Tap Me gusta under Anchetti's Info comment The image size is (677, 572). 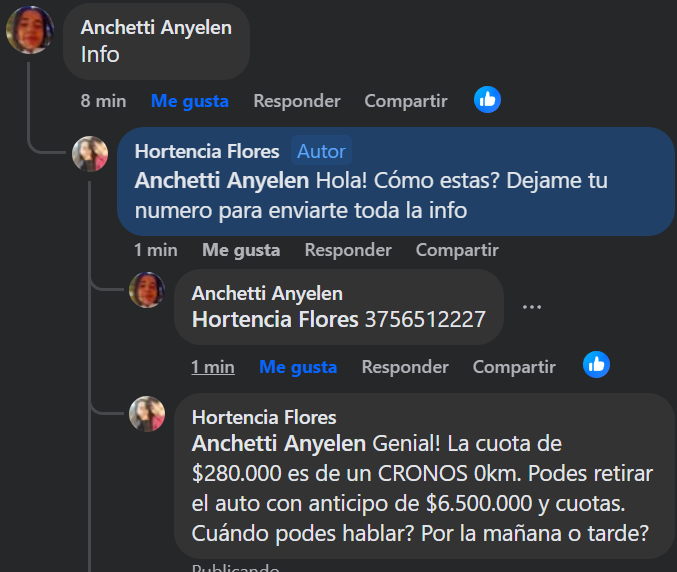(x=189, y=101)
